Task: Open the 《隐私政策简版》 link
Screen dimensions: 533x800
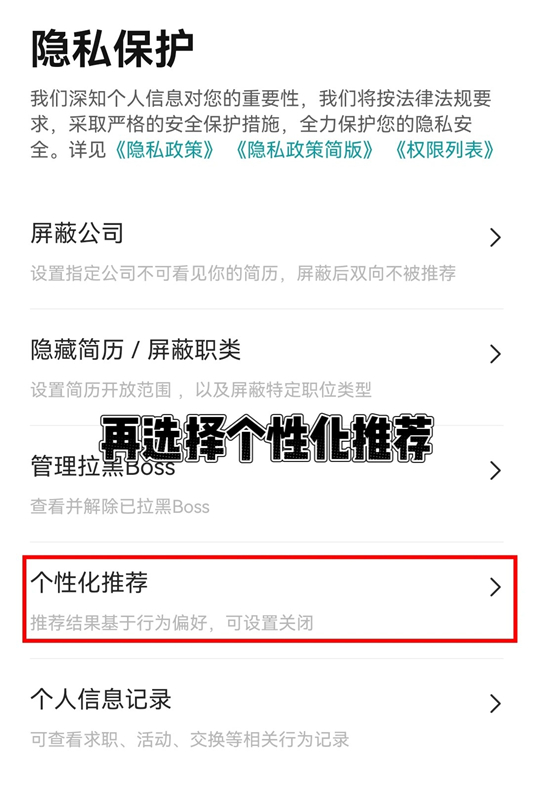Action: [304, 150]
